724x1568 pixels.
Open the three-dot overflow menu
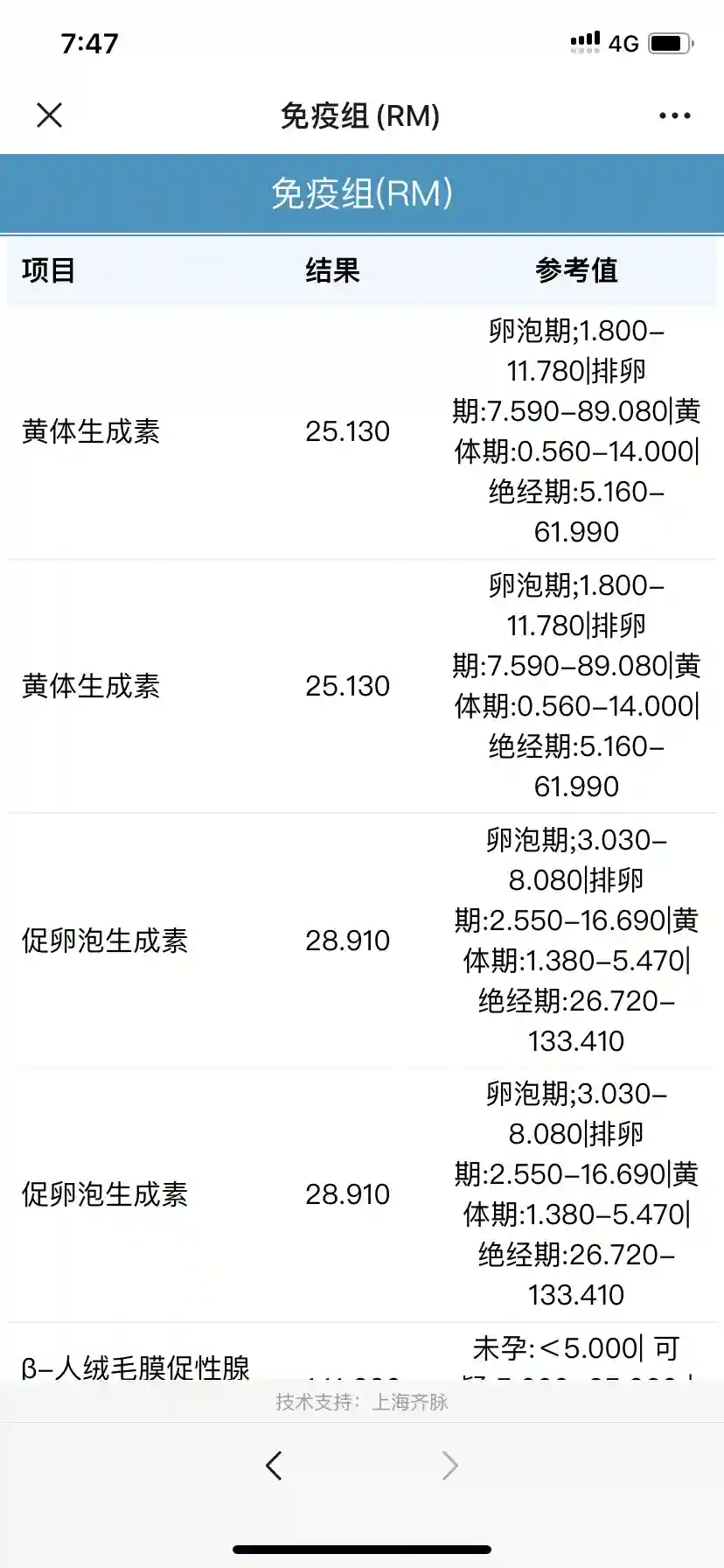(x=674, y=115)
